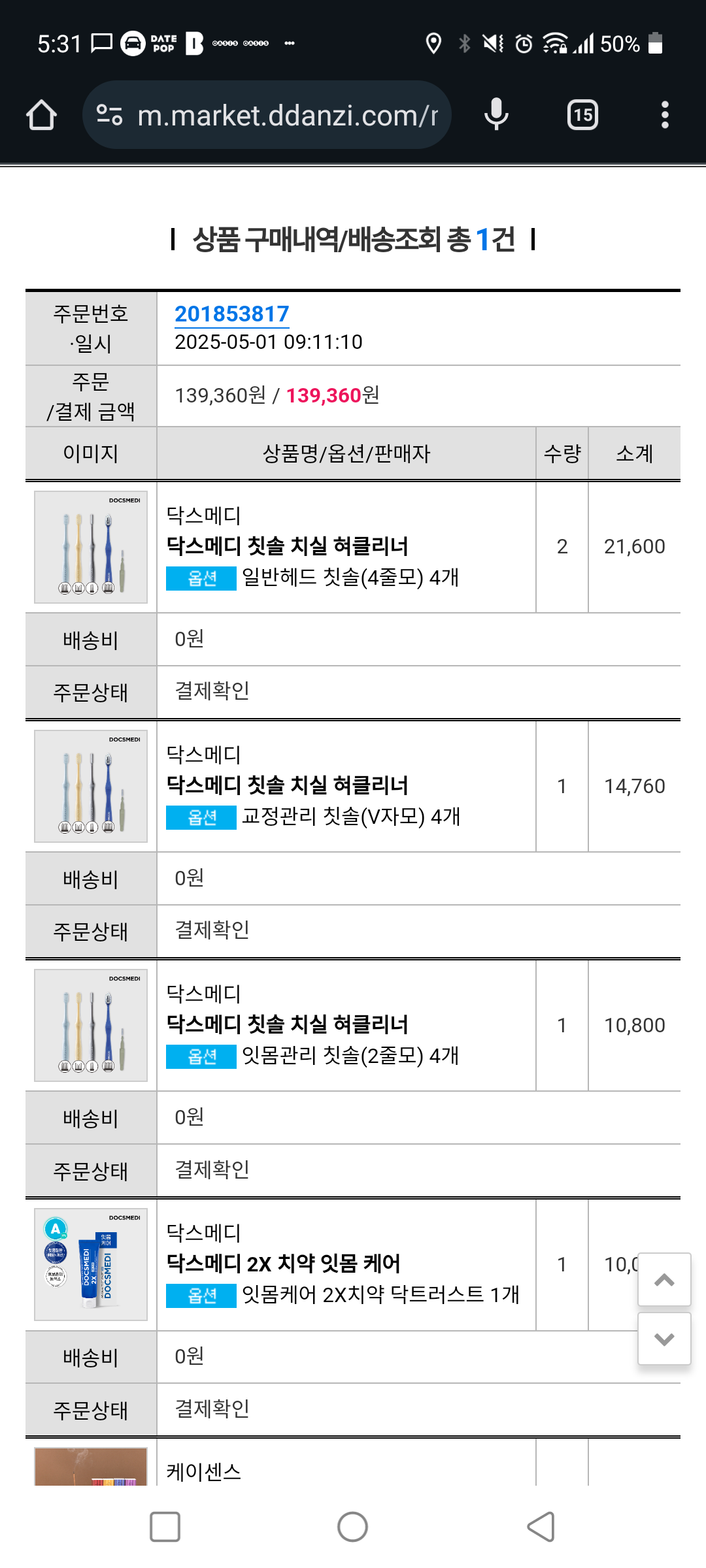Go back with the system back button

click(x=541, y=1527)
